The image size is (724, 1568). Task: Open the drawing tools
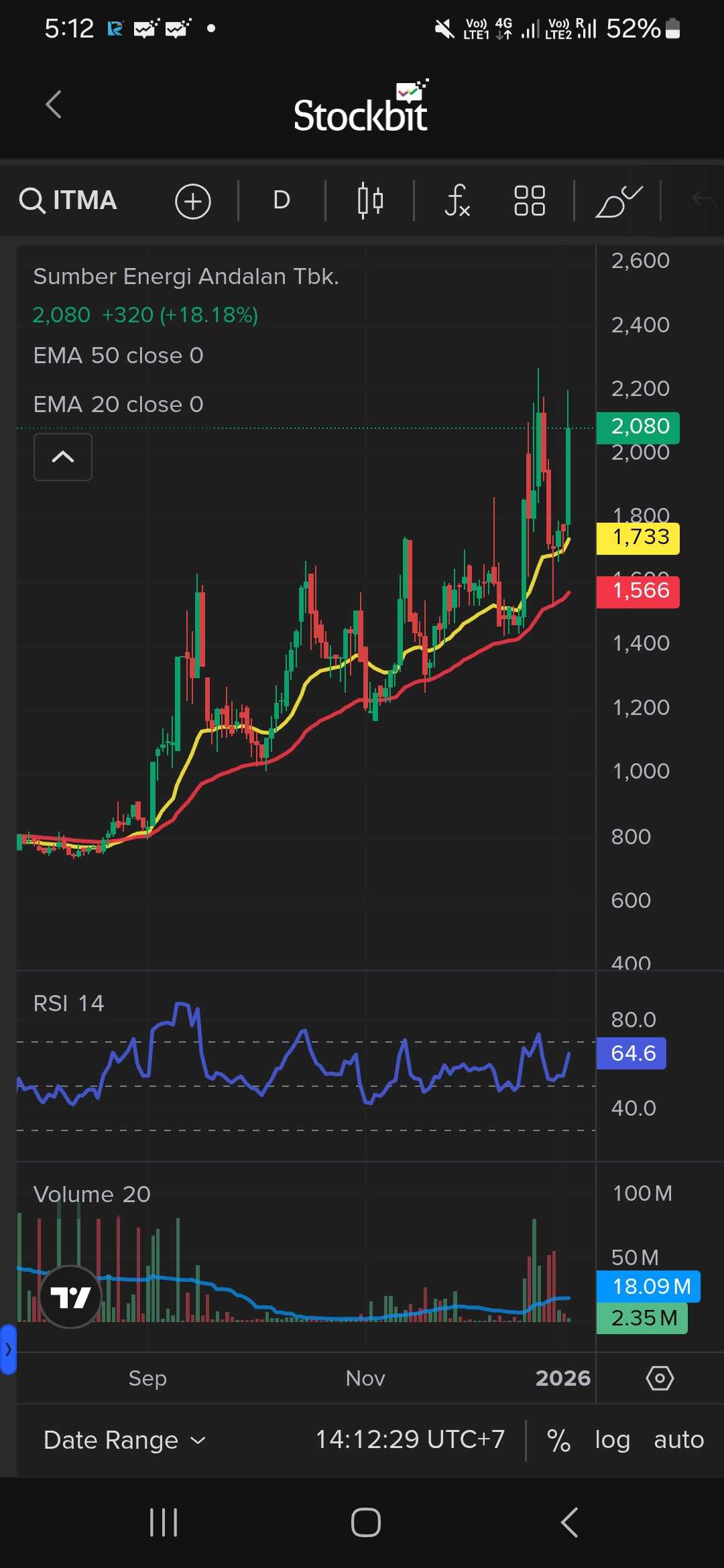point(618,202)
